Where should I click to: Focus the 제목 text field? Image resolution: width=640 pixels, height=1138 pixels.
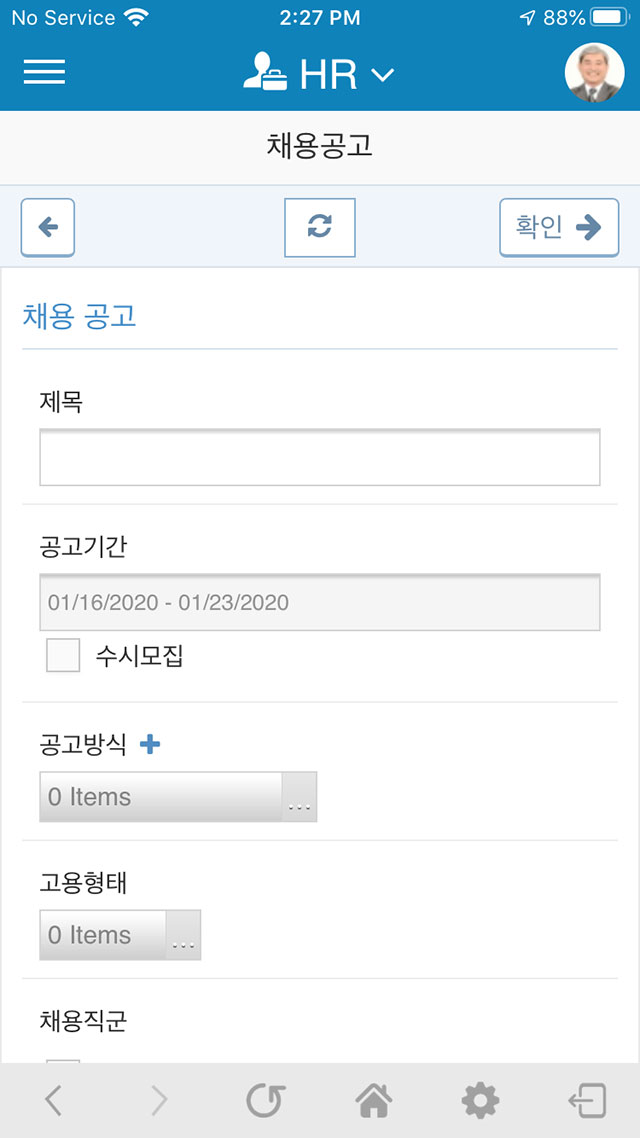319,457
